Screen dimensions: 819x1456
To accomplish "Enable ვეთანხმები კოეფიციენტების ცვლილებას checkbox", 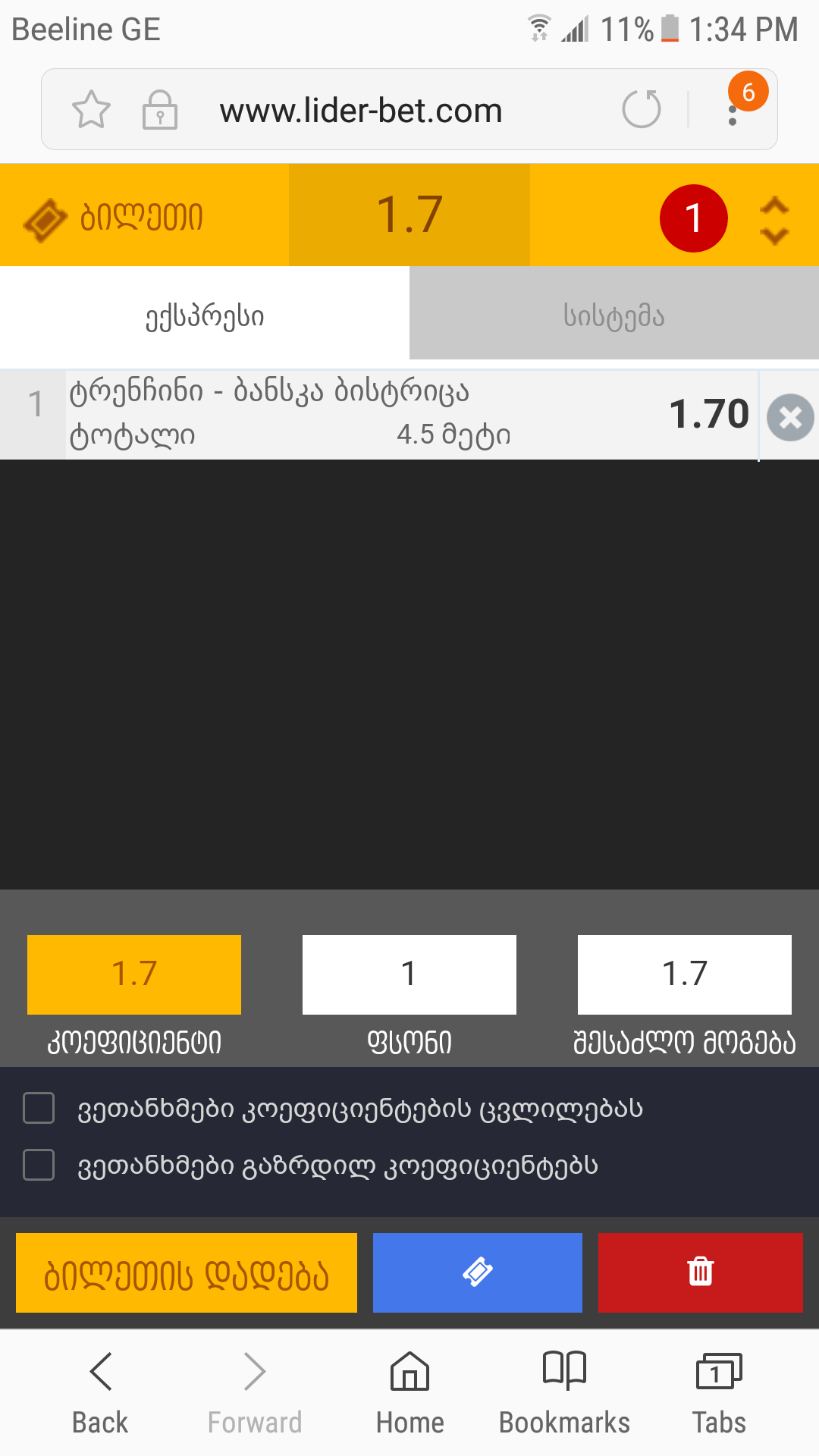I will pyautogui.click(x=37, y=1109).
